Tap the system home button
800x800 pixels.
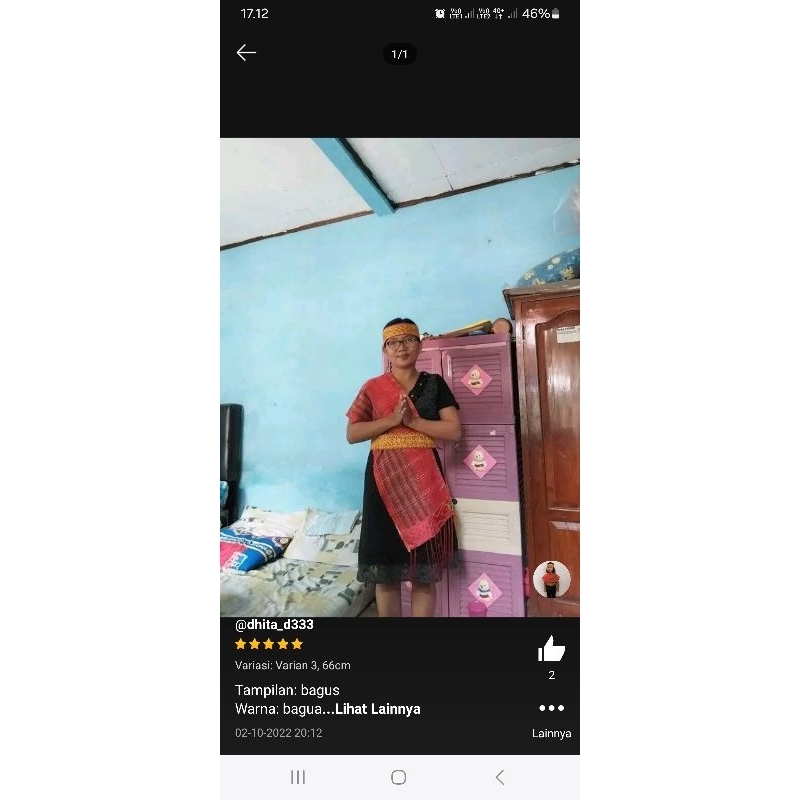tap(399, 777)
